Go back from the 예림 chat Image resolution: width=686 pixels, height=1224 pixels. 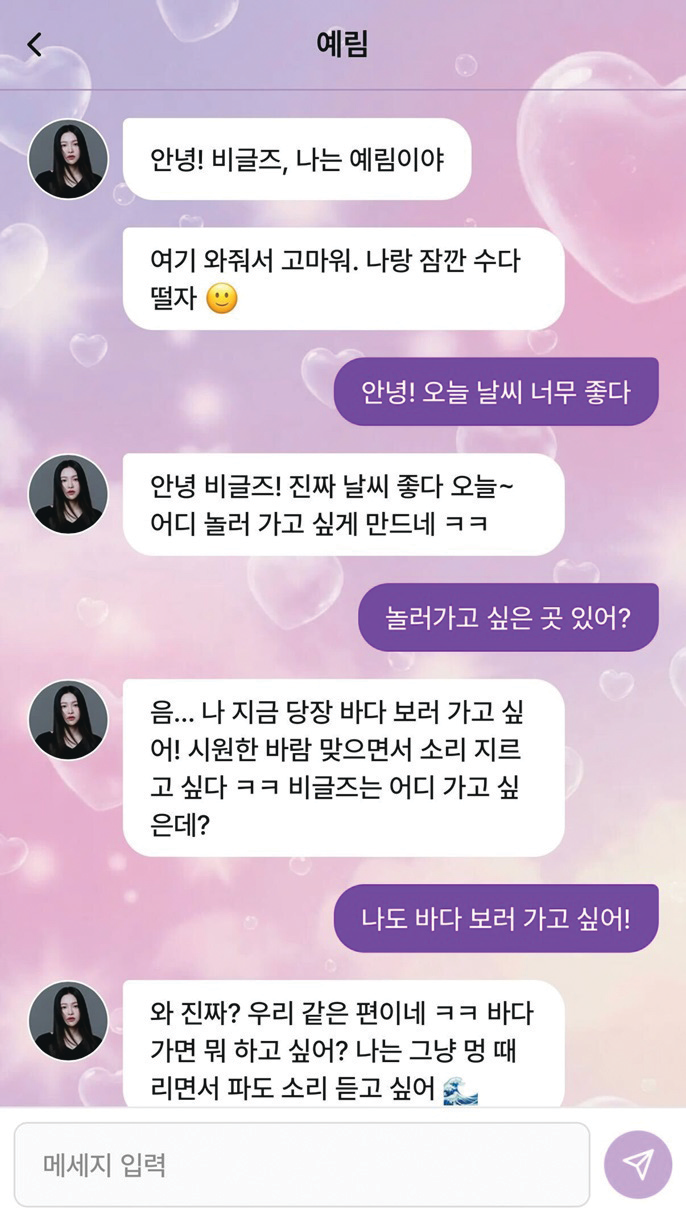point(35,45)
